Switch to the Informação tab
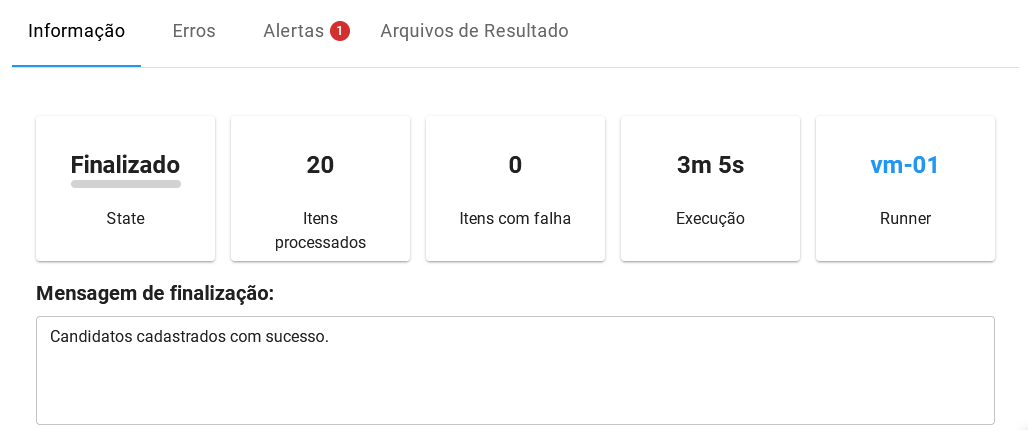 (x=76, y=31)
